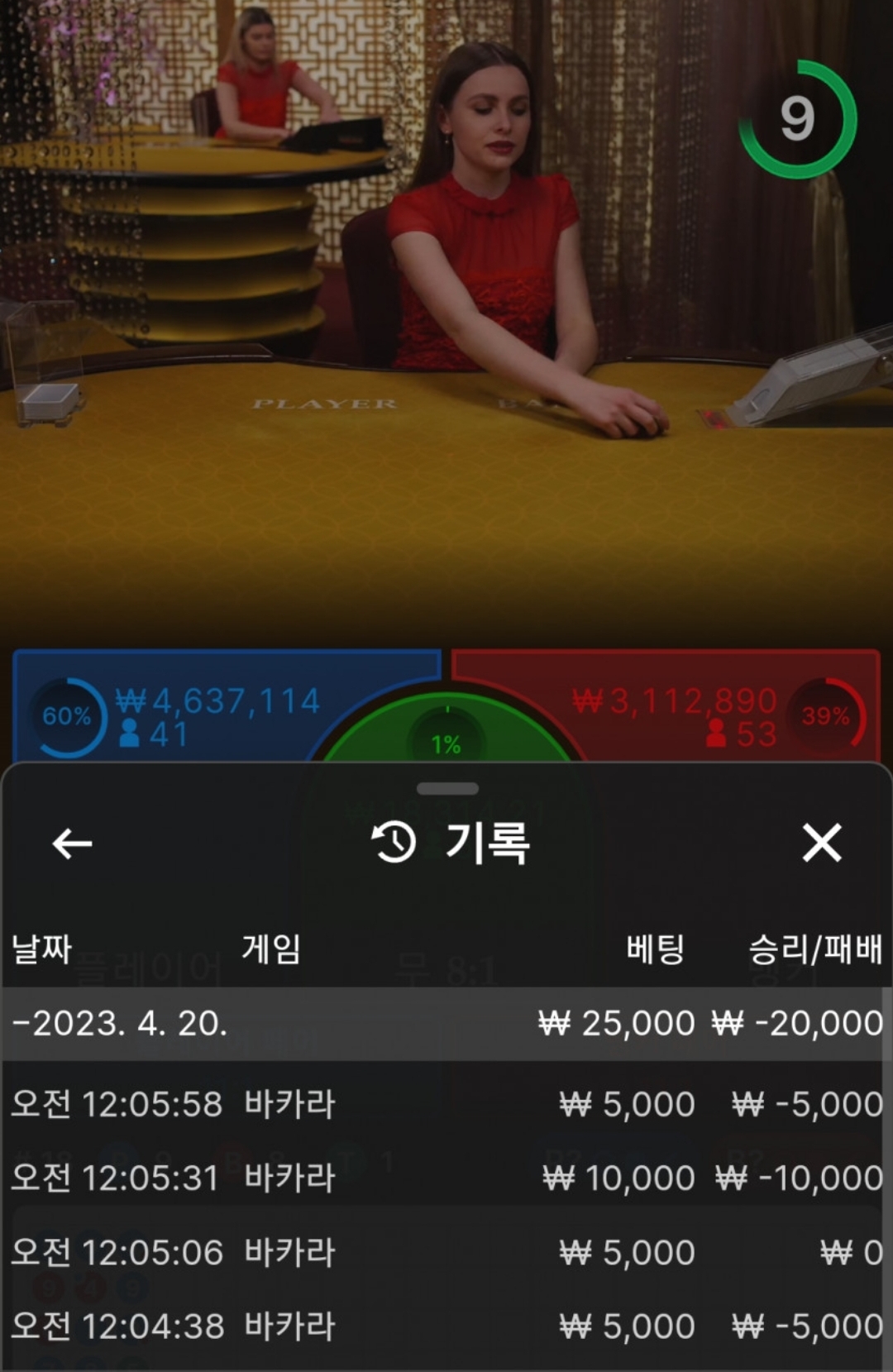Viewport: 893px width, 1372px height.
Task: Close the 기록 history panel
Action: (x=821, y=843)
